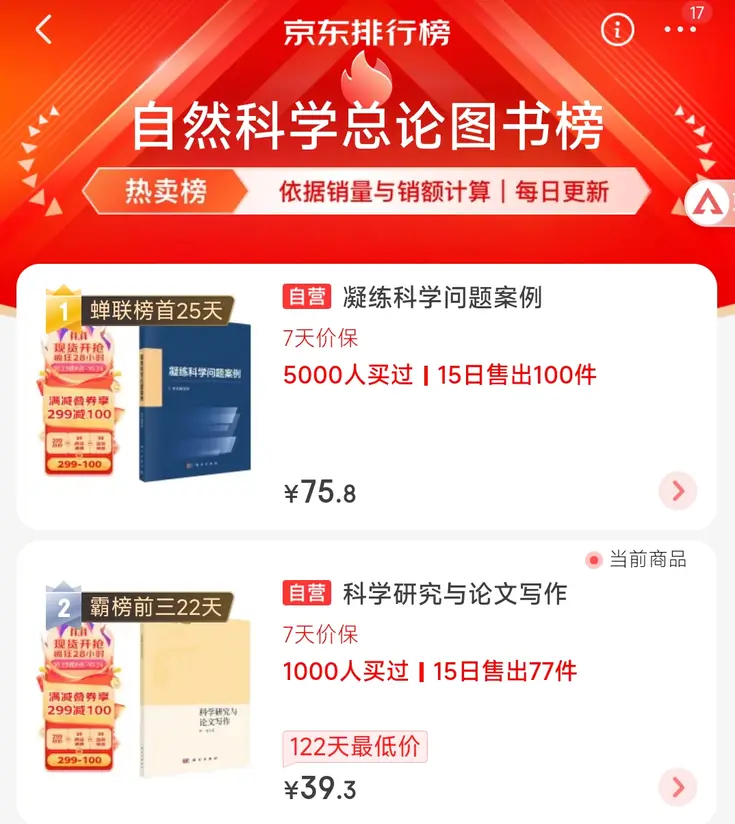Go back using the top-left arrow
The image size is (735, 824).
tap(43, 30)
